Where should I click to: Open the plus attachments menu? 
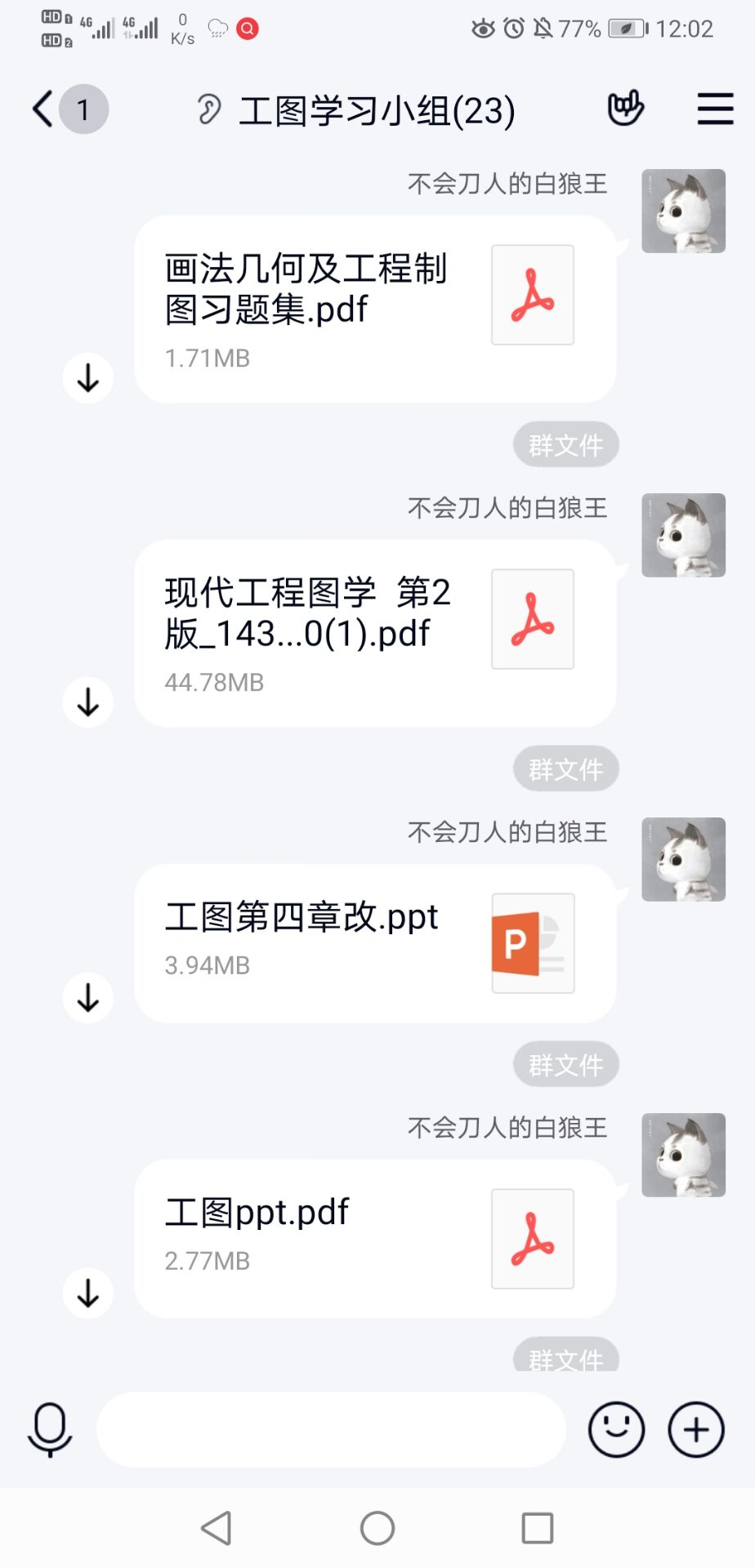coord(696,1430)
